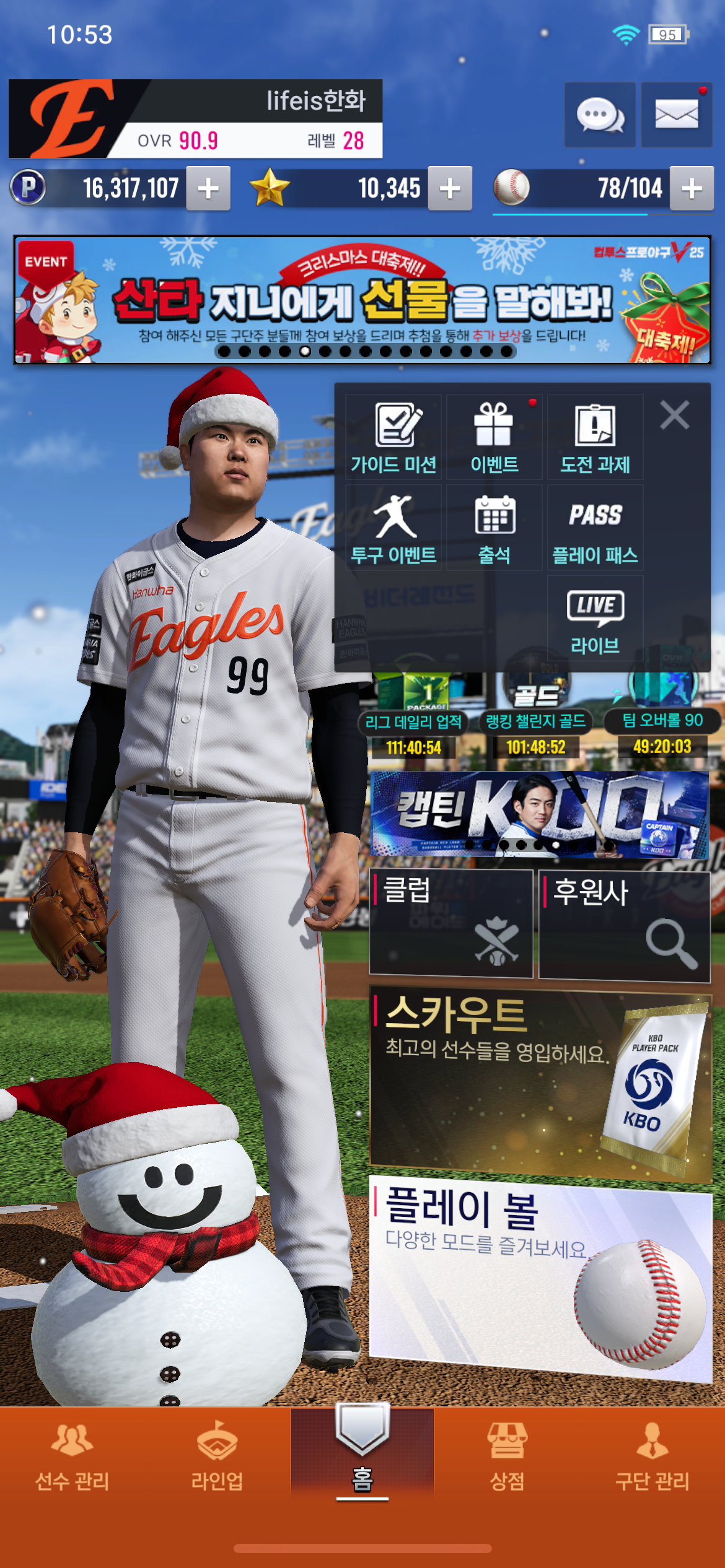Open 출석 attendance calendar
This screenshot has height=1568, width=725.
[x=494, y=528]
